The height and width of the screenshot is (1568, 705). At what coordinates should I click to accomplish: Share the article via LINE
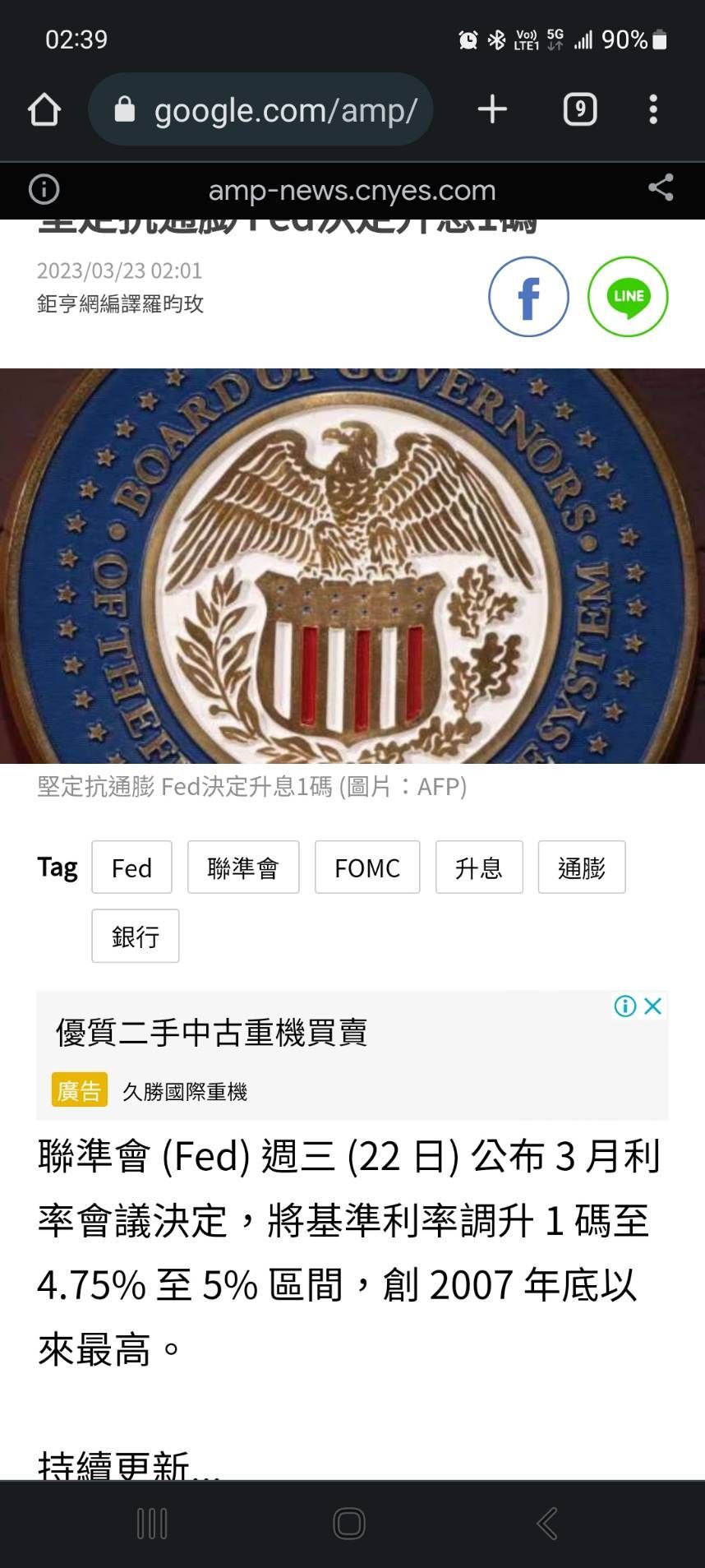point(628,297)
